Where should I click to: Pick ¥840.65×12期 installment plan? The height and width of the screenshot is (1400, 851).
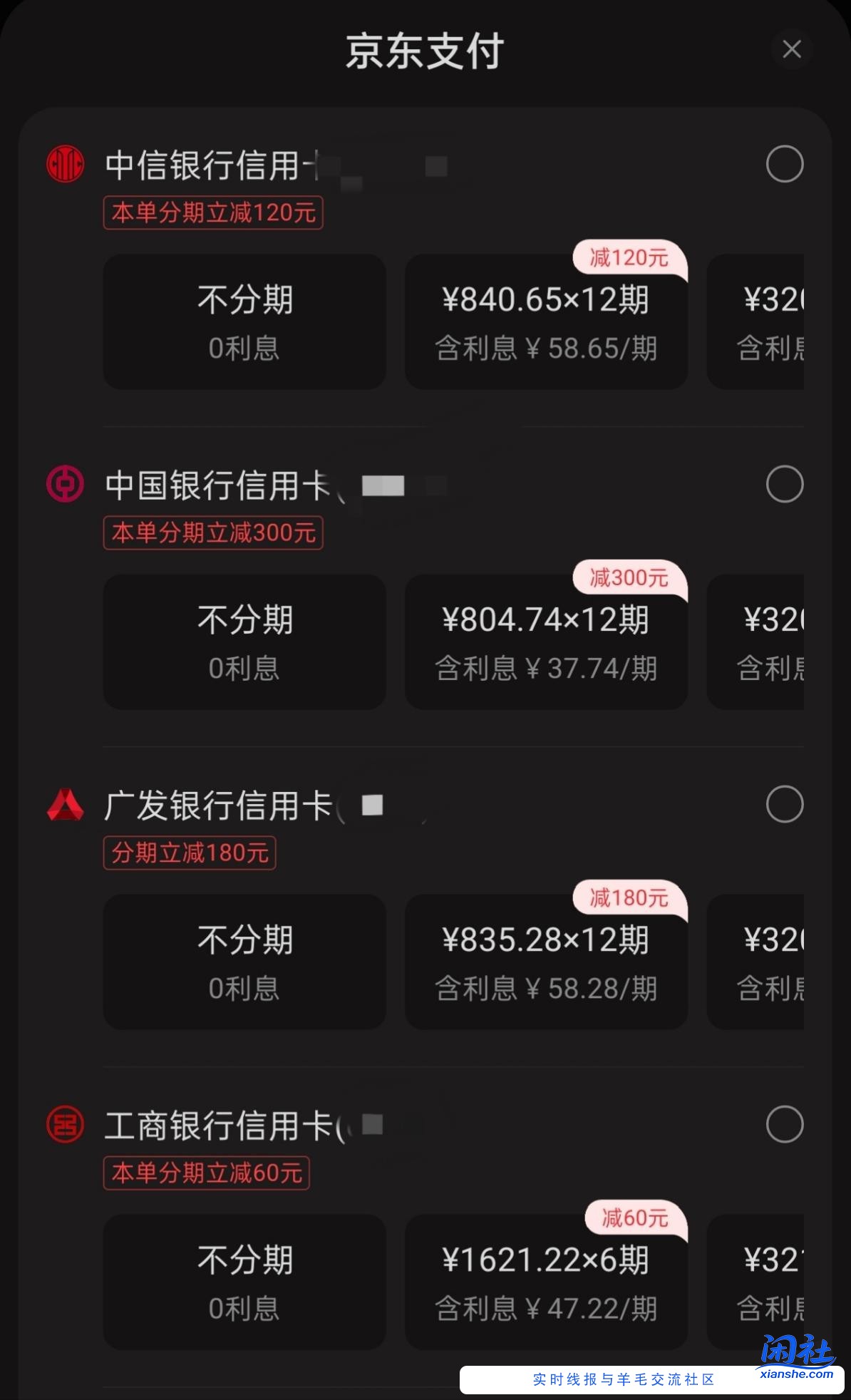546,321
